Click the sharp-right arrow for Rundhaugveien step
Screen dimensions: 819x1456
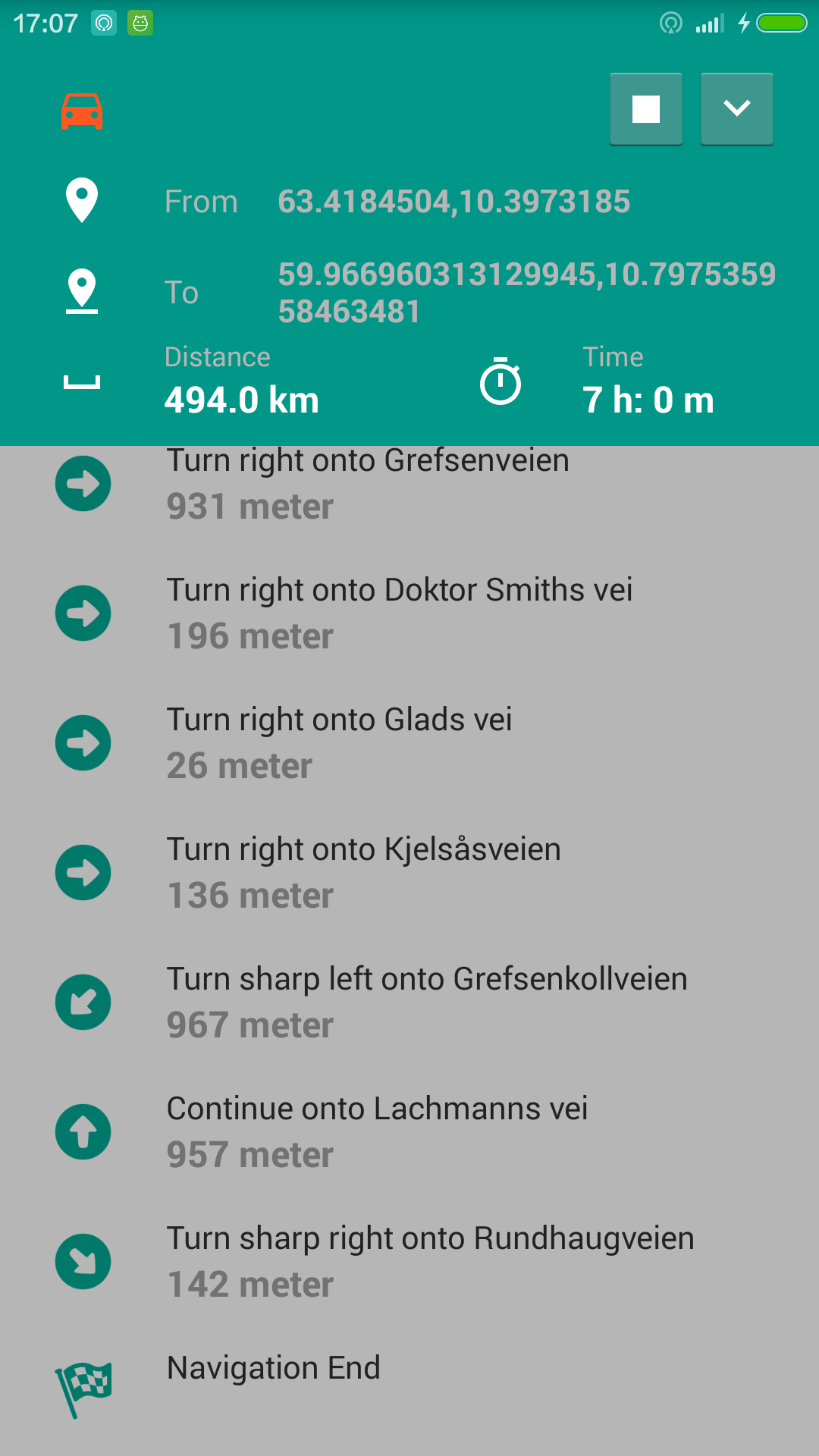coord(83,1261)
